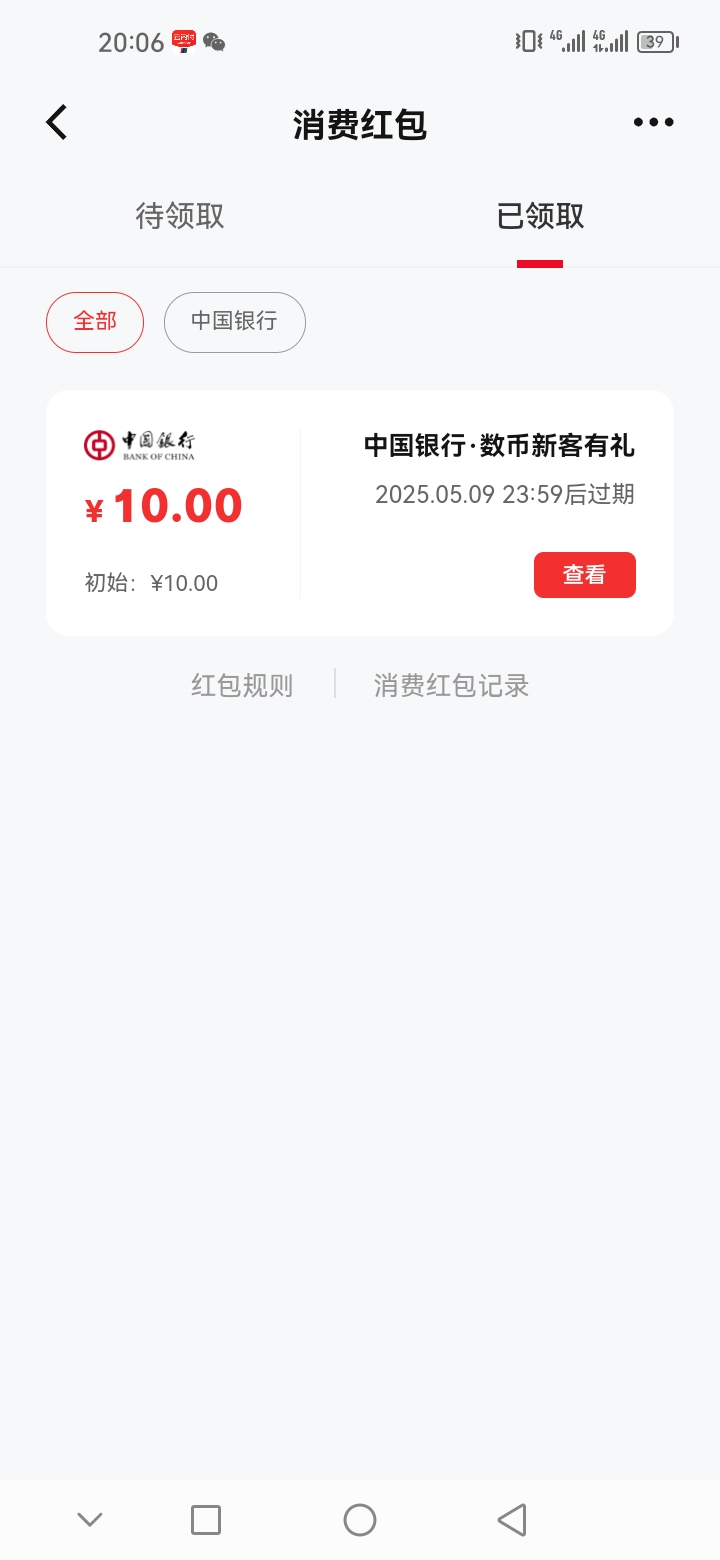View 消费红包记录
Screen dimensions: 720x1560
451,686
